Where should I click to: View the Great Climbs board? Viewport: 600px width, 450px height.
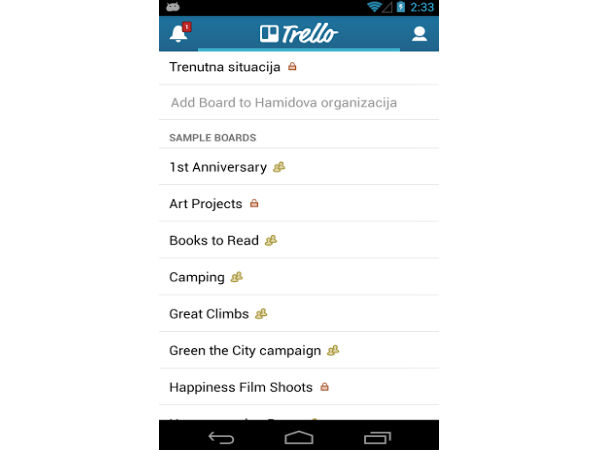point(209,314)
